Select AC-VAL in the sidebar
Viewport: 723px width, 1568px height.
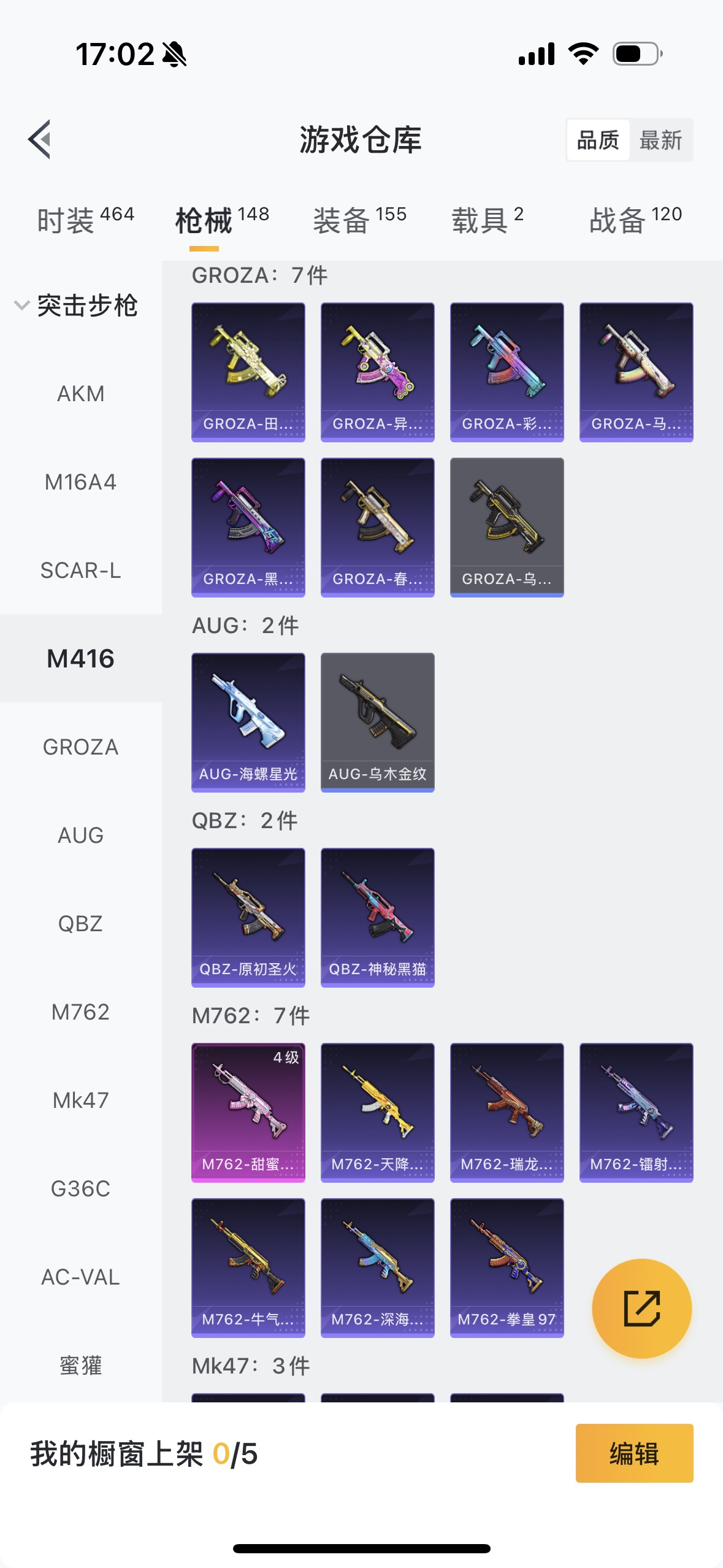pyautogui.click(x=80, y=1277)
